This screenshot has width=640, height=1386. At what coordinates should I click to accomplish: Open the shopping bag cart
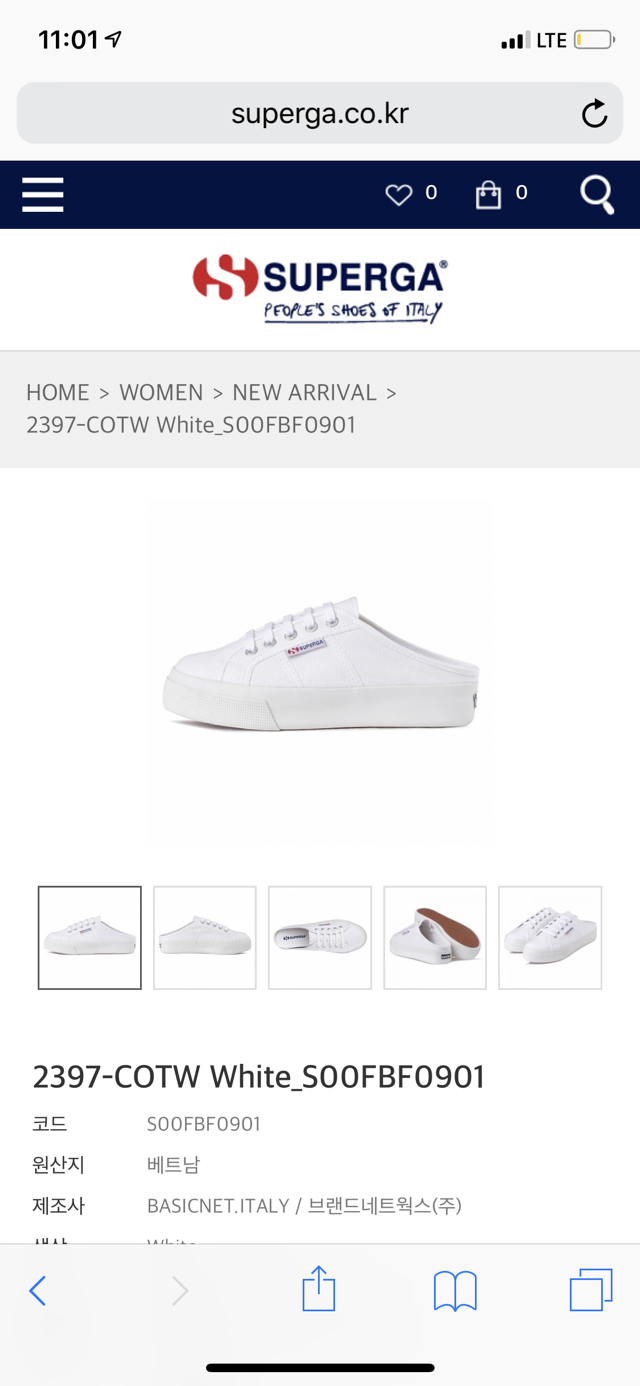coord(488,194)
